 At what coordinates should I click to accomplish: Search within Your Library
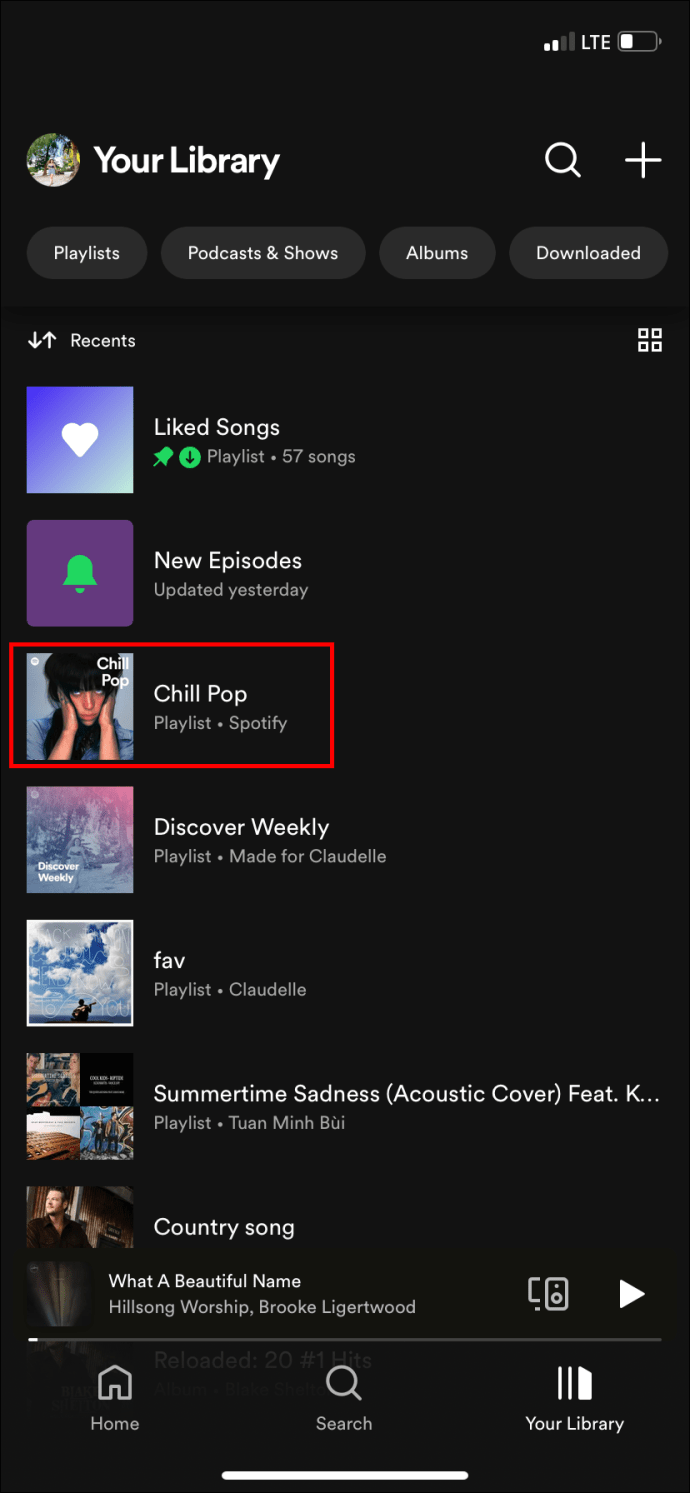point(562,160)
